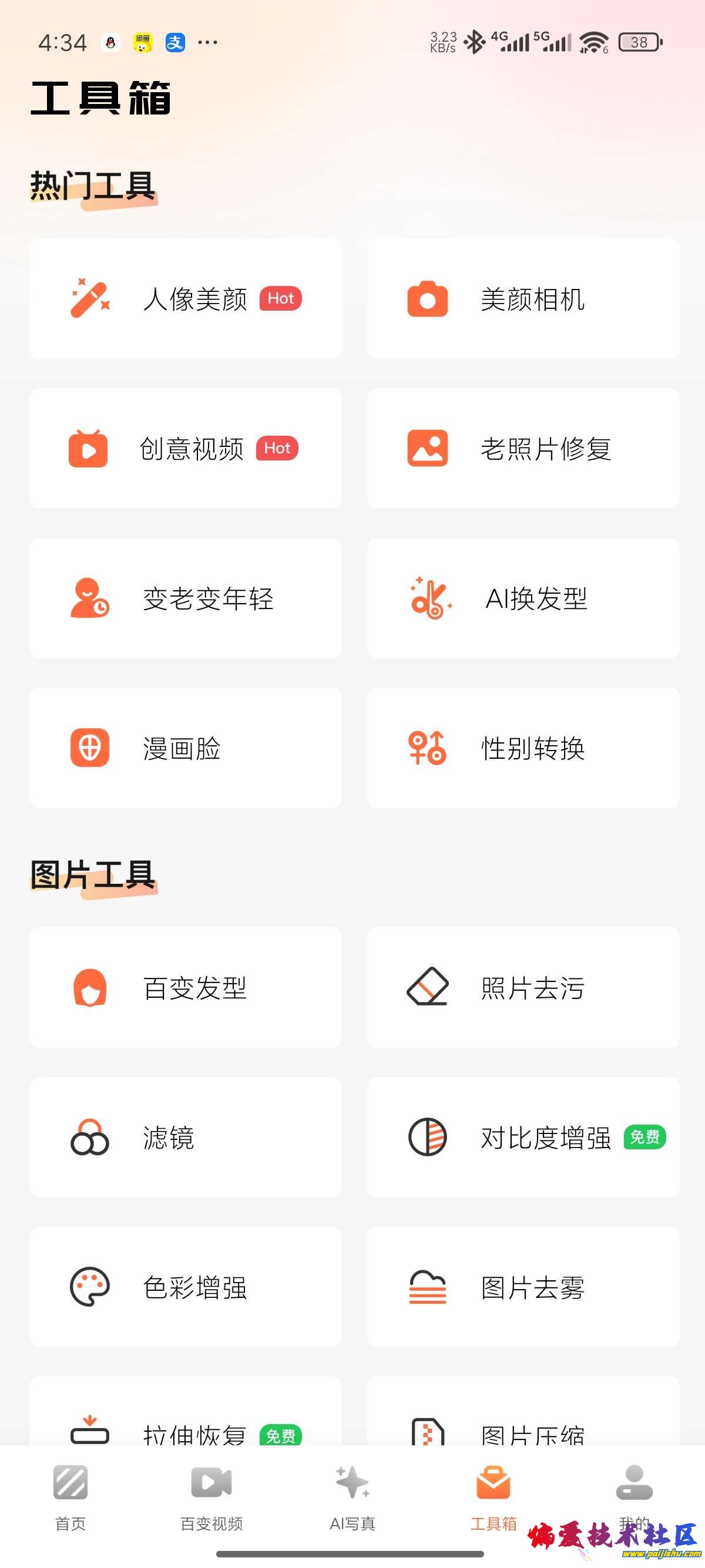Open free 对比度增强 tool

coord(523,1137)
